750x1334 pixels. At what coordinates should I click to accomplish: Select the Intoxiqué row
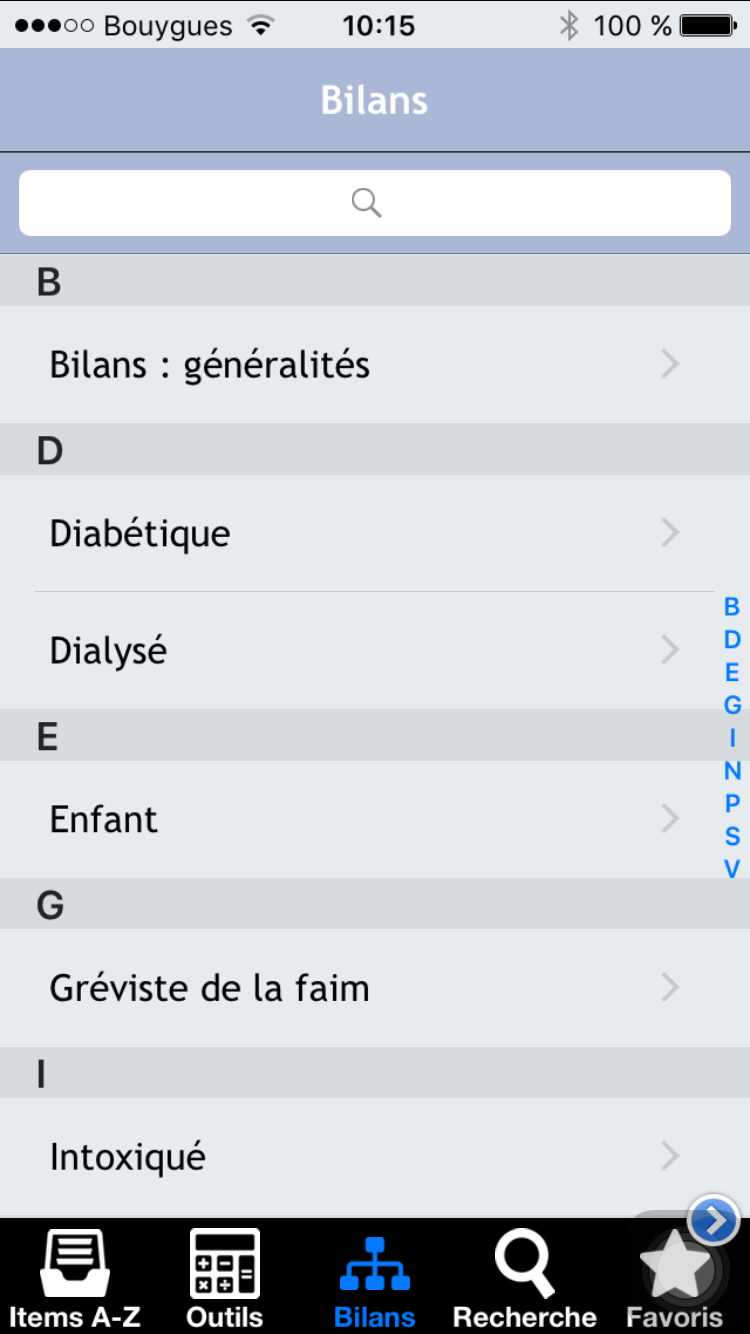375,1157
